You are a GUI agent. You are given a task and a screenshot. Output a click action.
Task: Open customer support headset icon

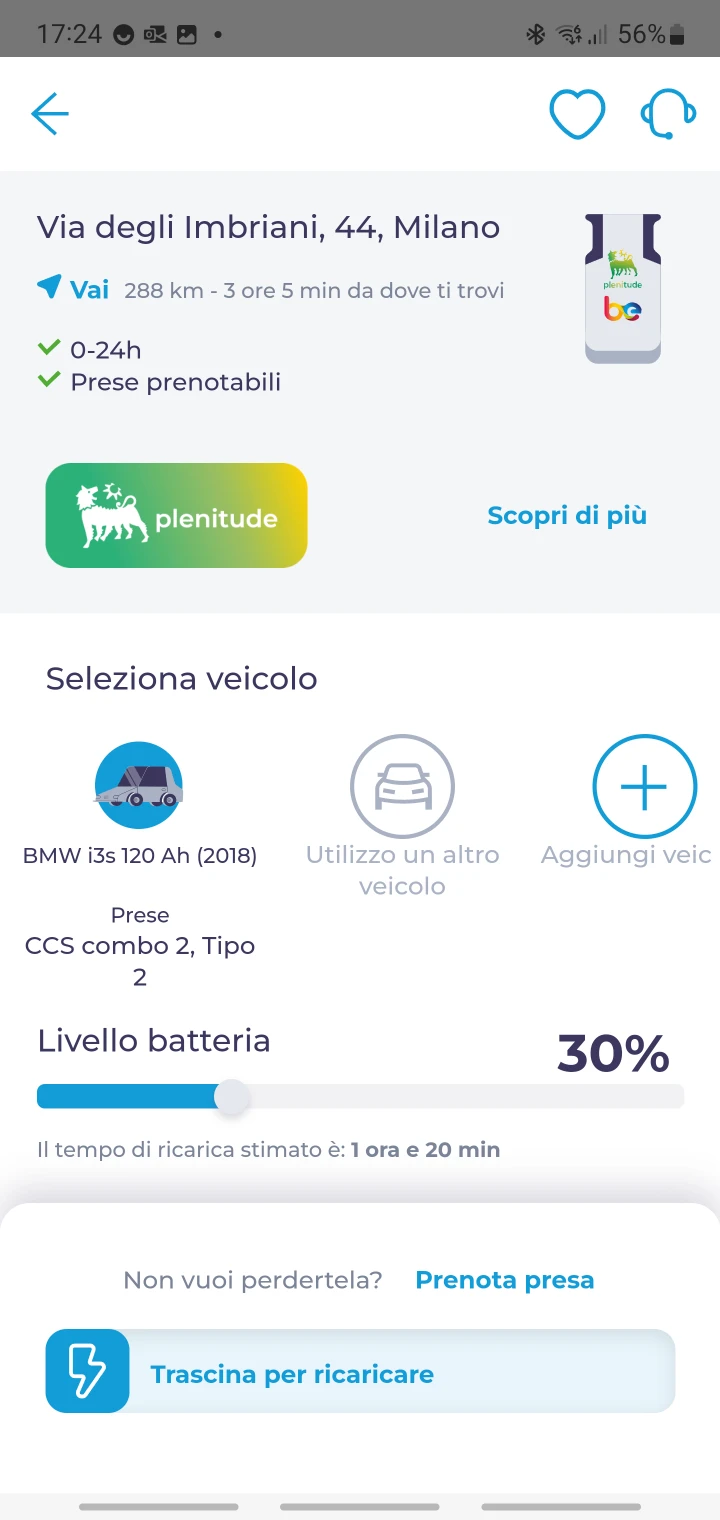[668, 114]
